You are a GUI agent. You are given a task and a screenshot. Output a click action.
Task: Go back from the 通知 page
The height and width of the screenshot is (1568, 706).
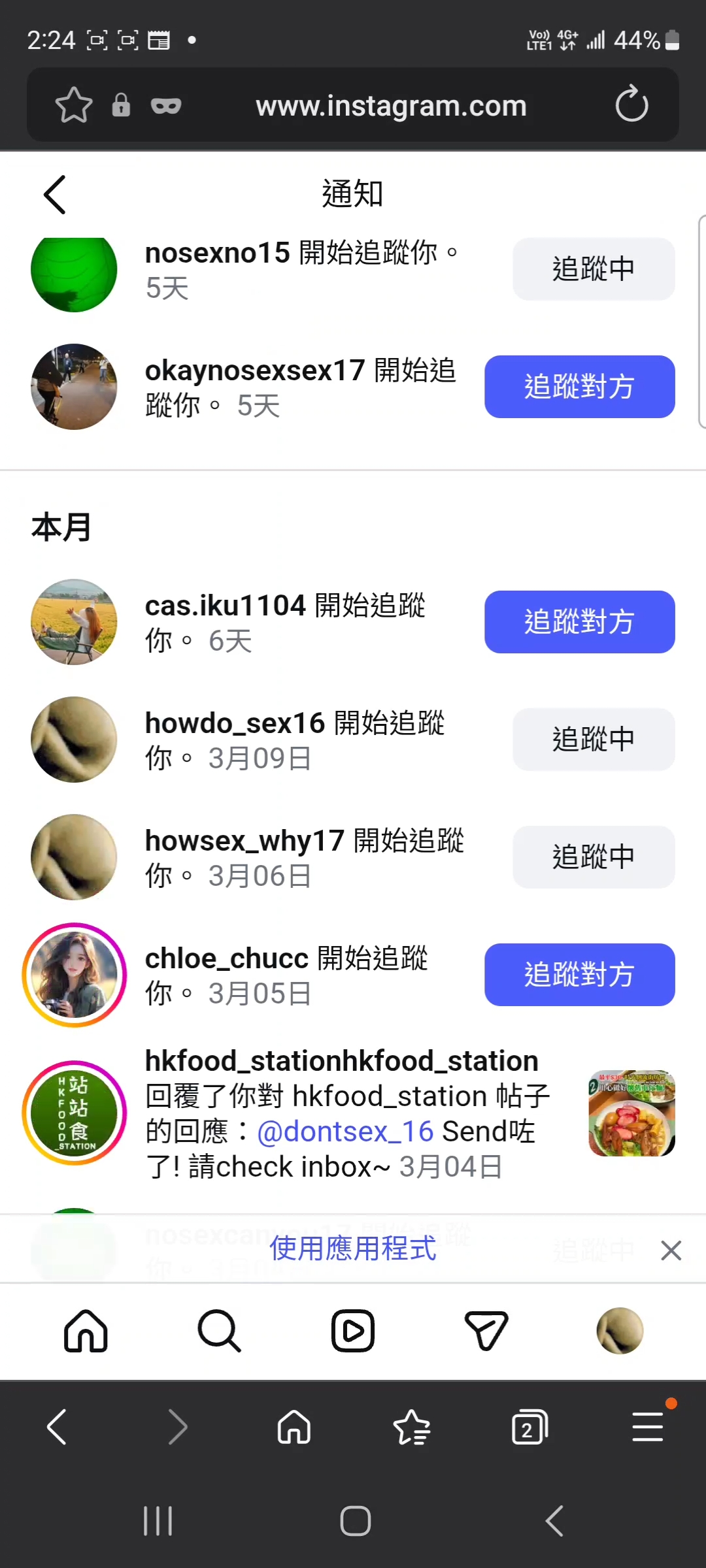(x=55, y=195)
